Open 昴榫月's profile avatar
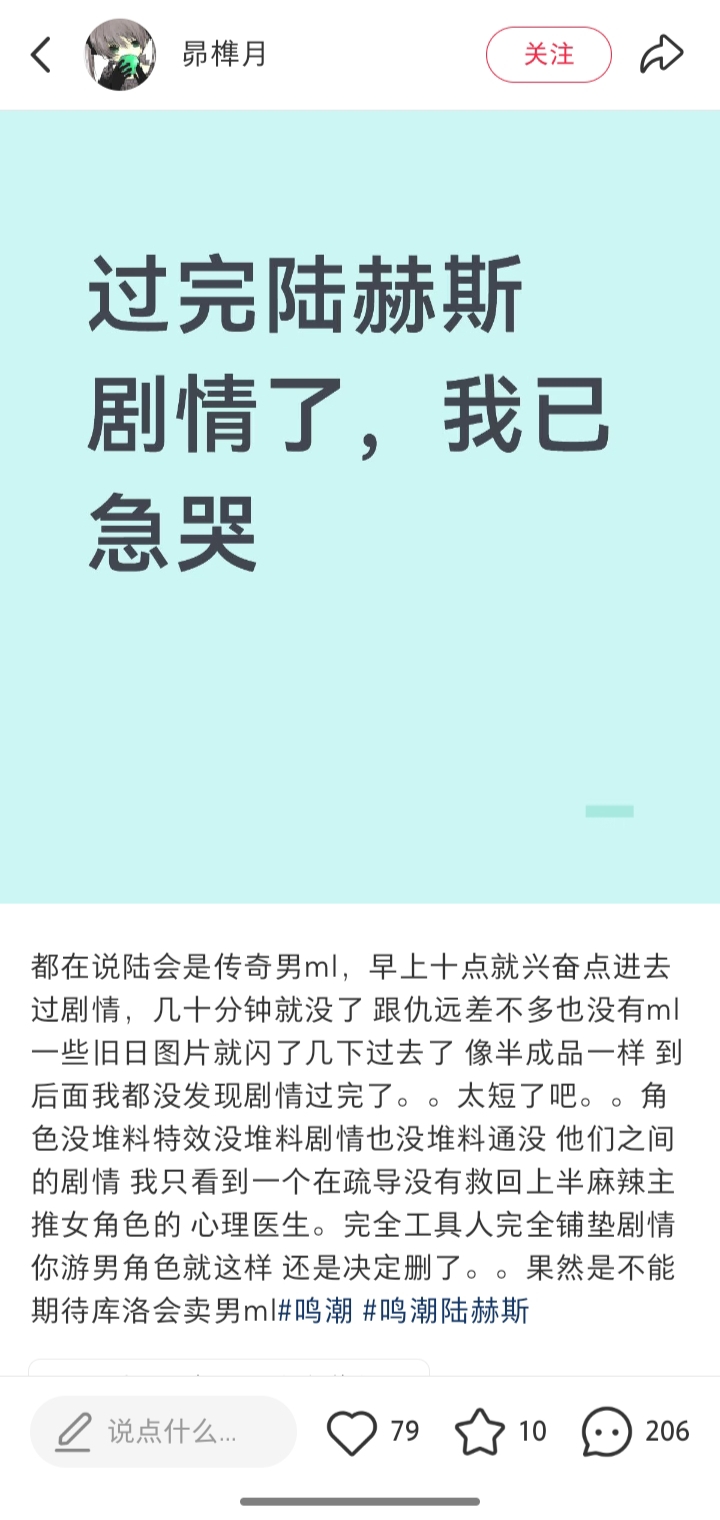This screenshot has width=720, height=1520. pyautogui.click(x=120, y=55)
